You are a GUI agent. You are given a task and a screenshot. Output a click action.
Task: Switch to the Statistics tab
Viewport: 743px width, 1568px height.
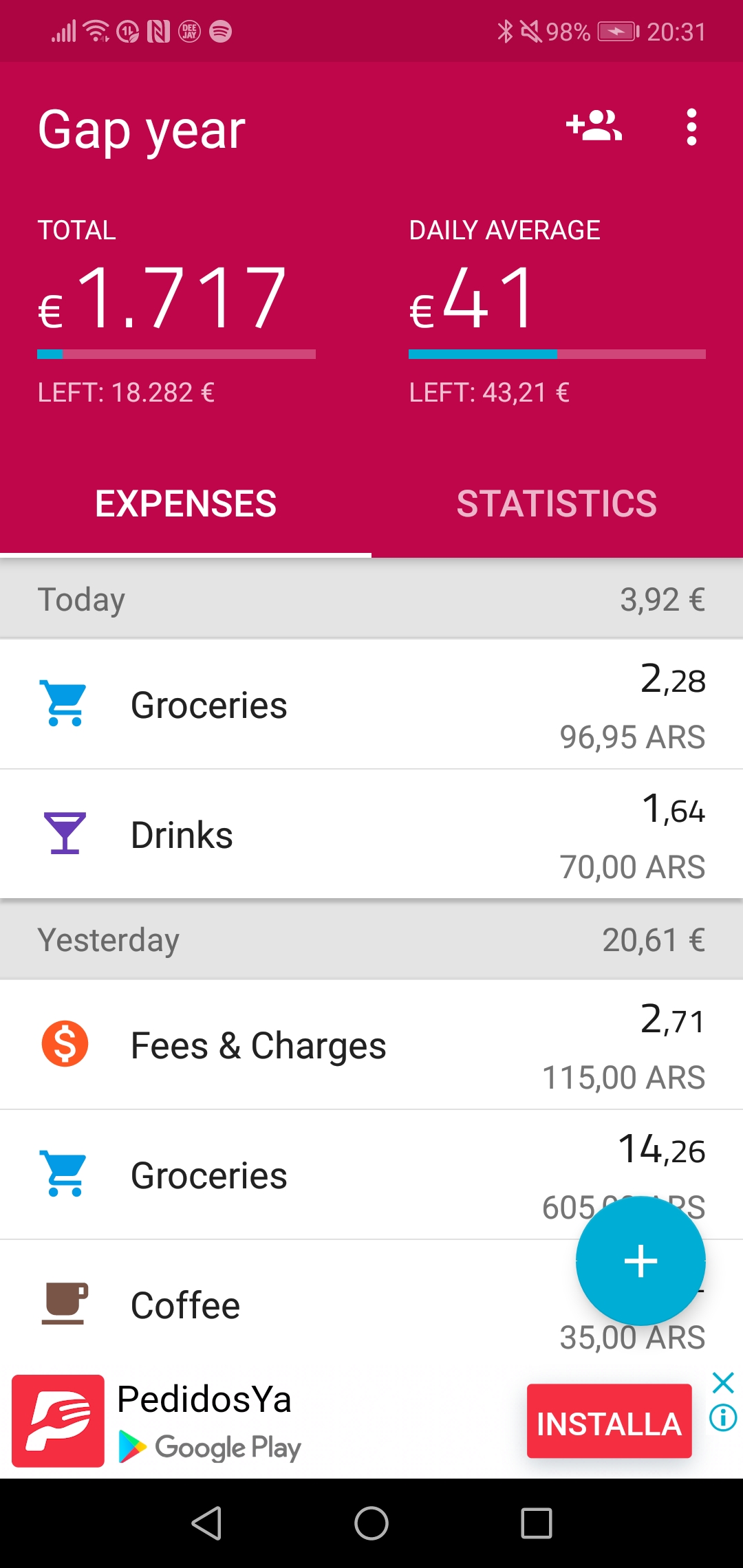pyautogui.click(x=557, y=503)
